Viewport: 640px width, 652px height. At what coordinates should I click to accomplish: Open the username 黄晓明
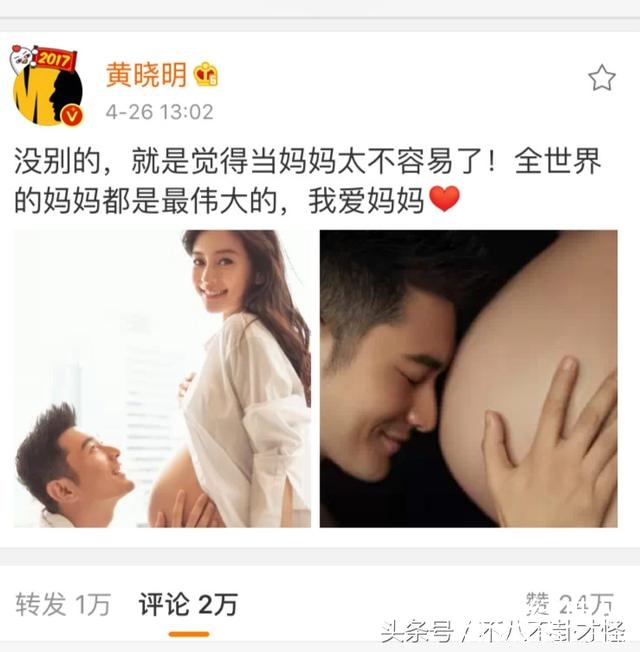[147, 75]
